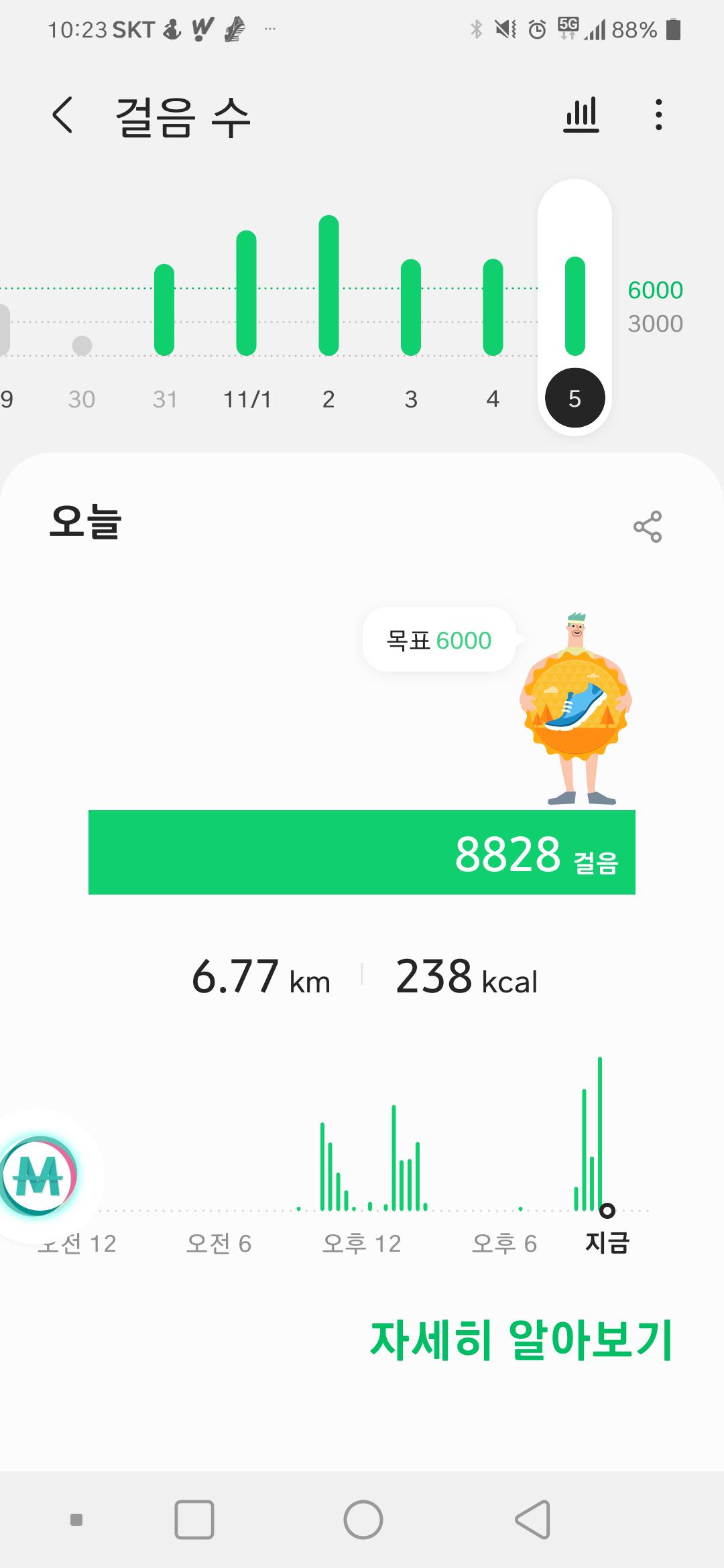Select day 31 in the step chart
The image size is (724, 1568).
coord(164,312)
